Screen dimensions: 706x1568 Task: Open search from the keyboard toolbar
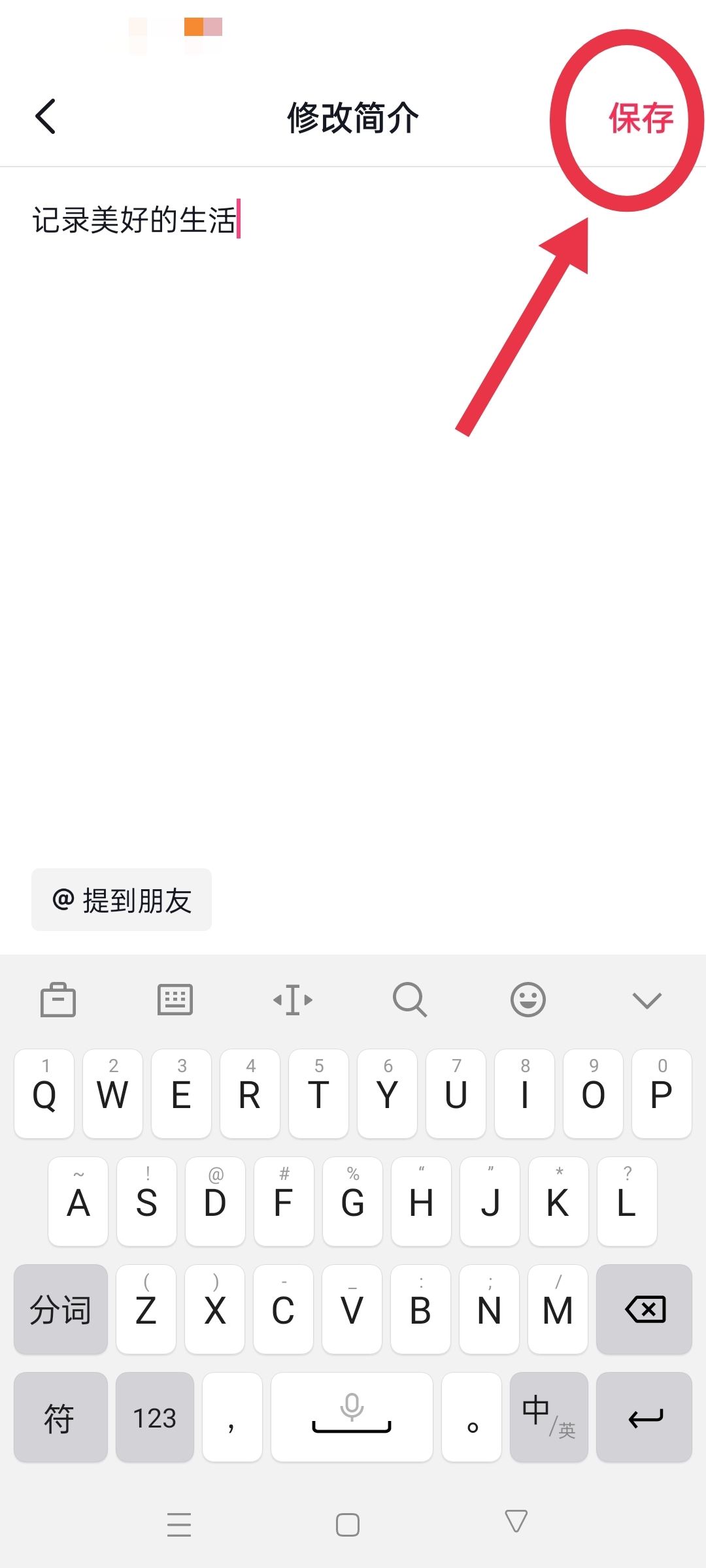click(x=409, y=998)
